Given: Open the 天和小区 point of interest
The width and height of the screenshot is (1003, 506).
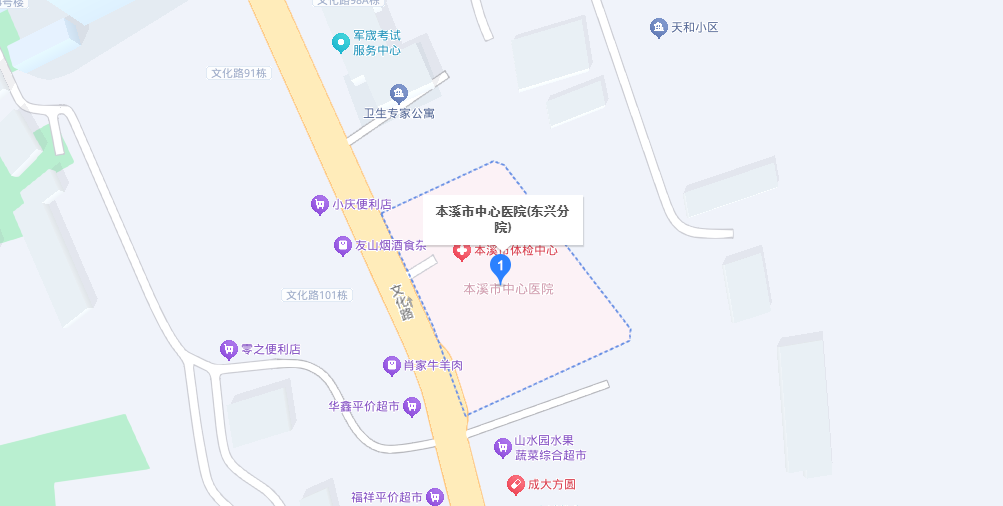Looking at the screenshot, I should point(658,28).
